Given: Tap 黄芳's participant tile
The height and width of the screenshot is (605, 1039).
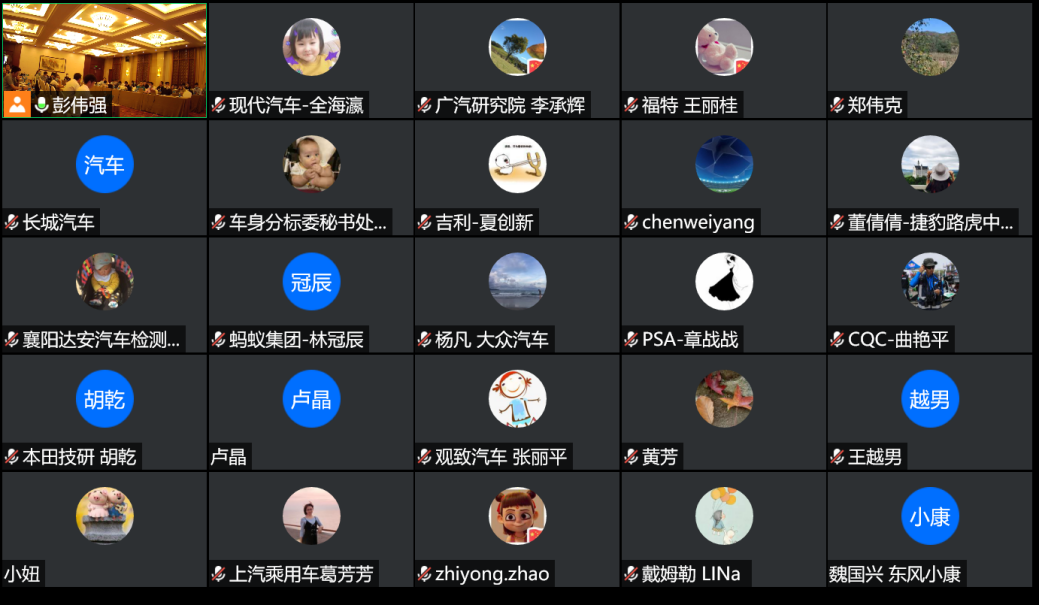Looking at the screenshot, I should tap(723, 411).
